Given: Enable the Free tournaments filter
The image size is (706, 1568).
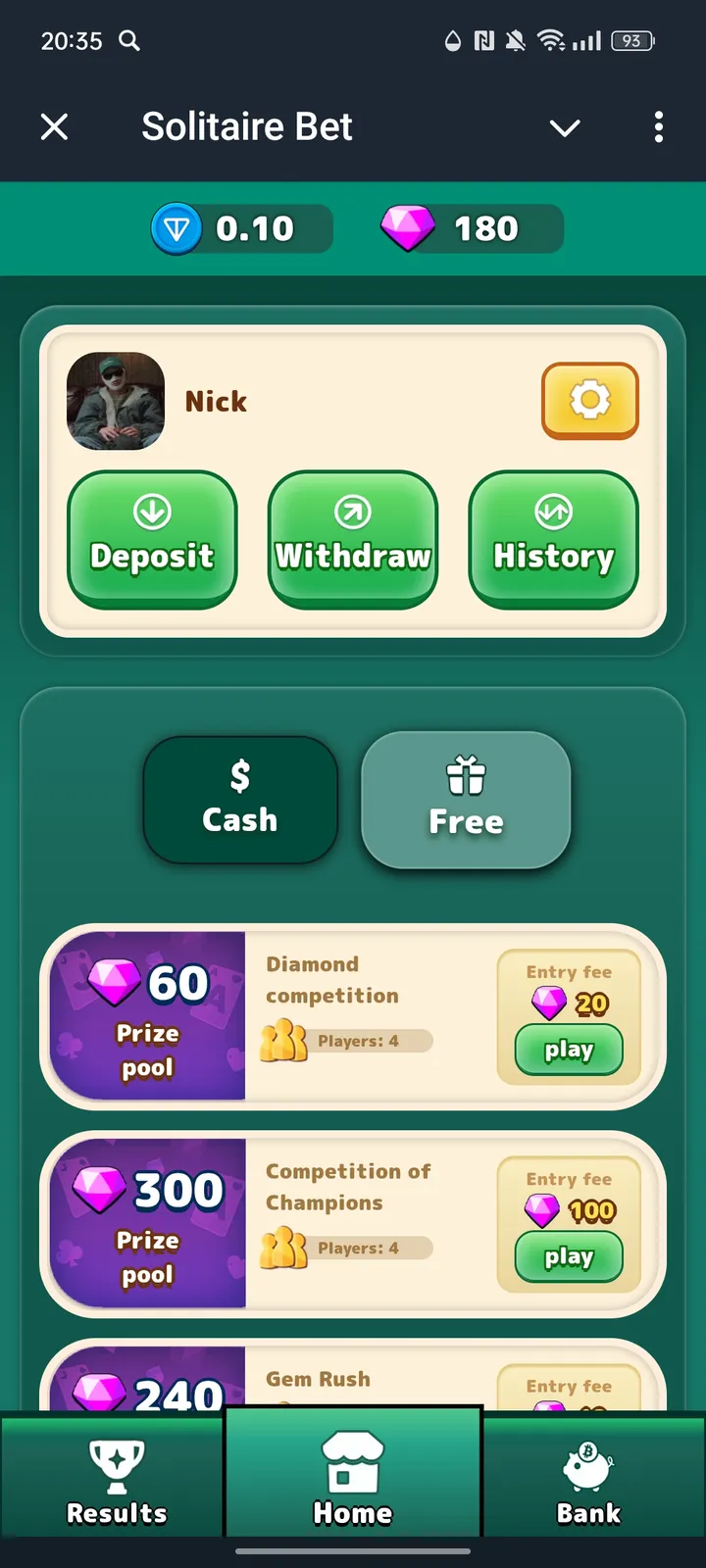Looking at the screenshot, I should [x=465, y=801].
